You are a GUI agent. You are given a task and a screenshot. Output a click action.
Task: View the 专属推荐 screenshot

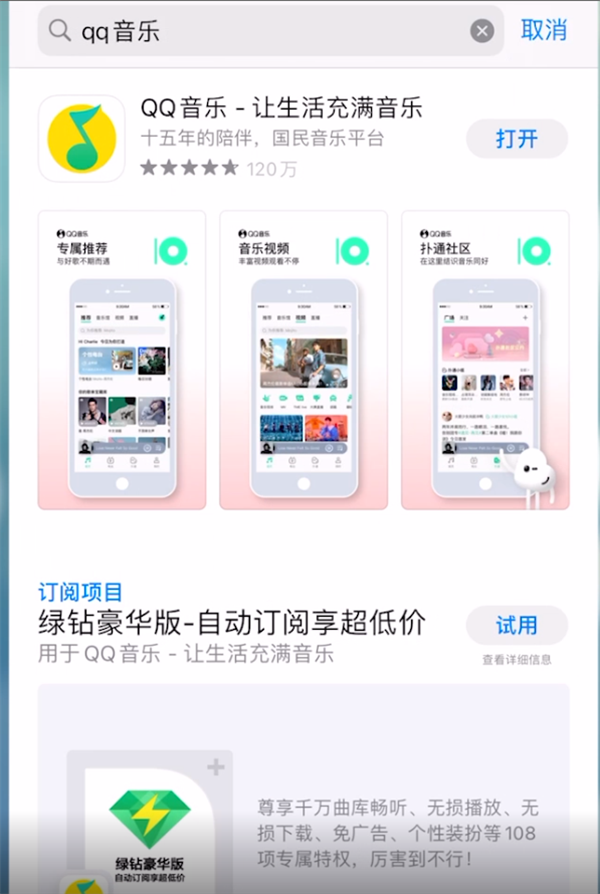(122, 360)
